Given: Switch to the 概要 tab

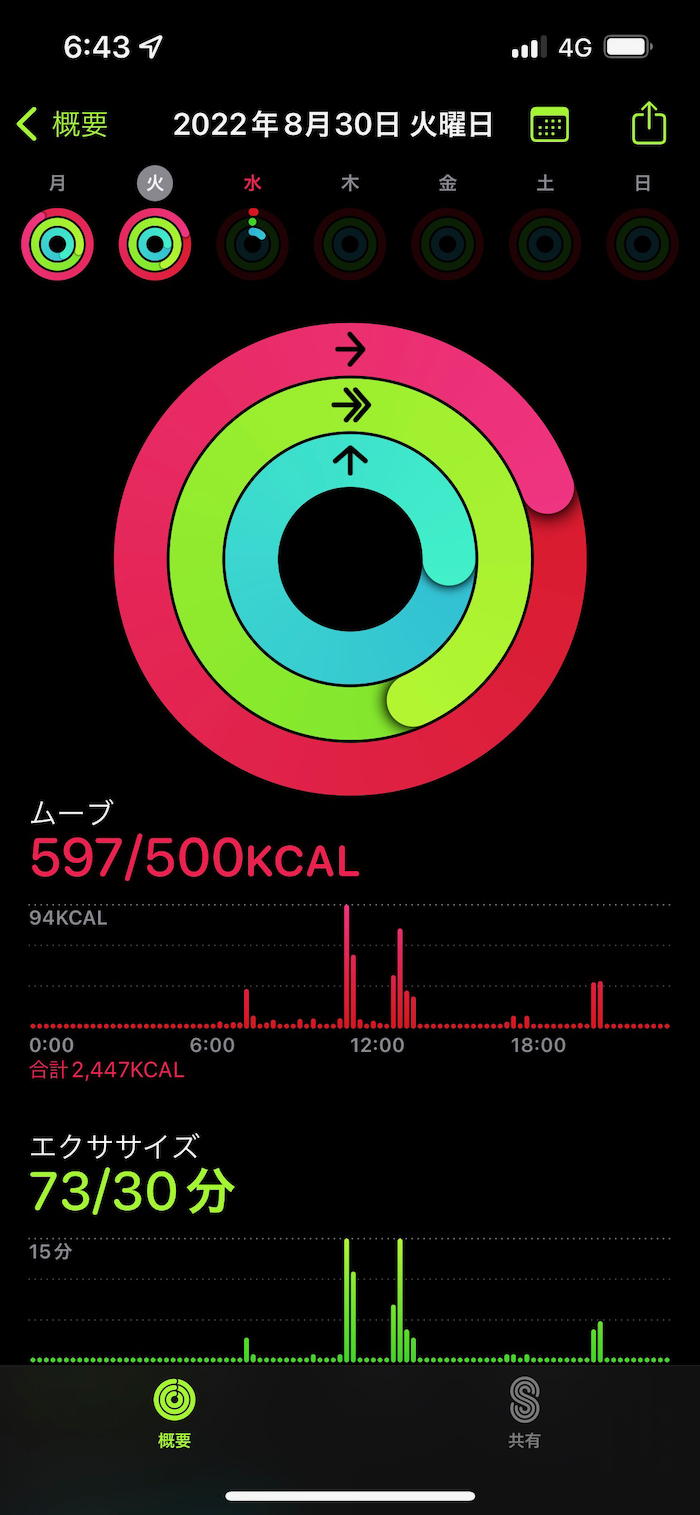Looking at the screenshot, I should [x=175, y=1412].
